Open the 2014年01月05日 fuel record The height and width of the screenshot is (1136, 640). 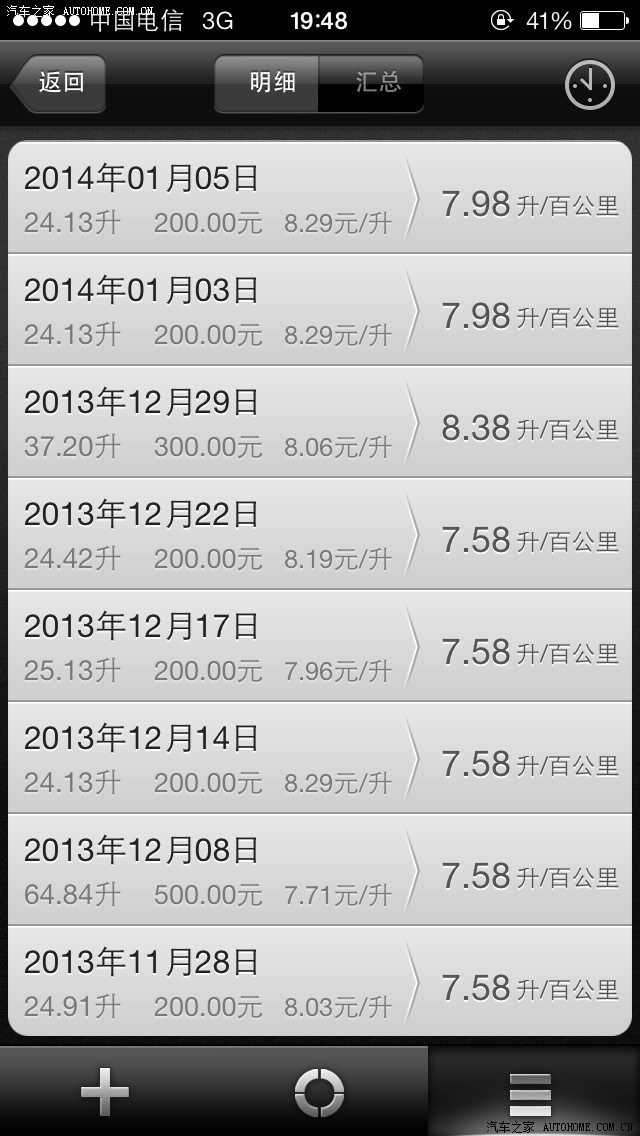click(320, 197)
